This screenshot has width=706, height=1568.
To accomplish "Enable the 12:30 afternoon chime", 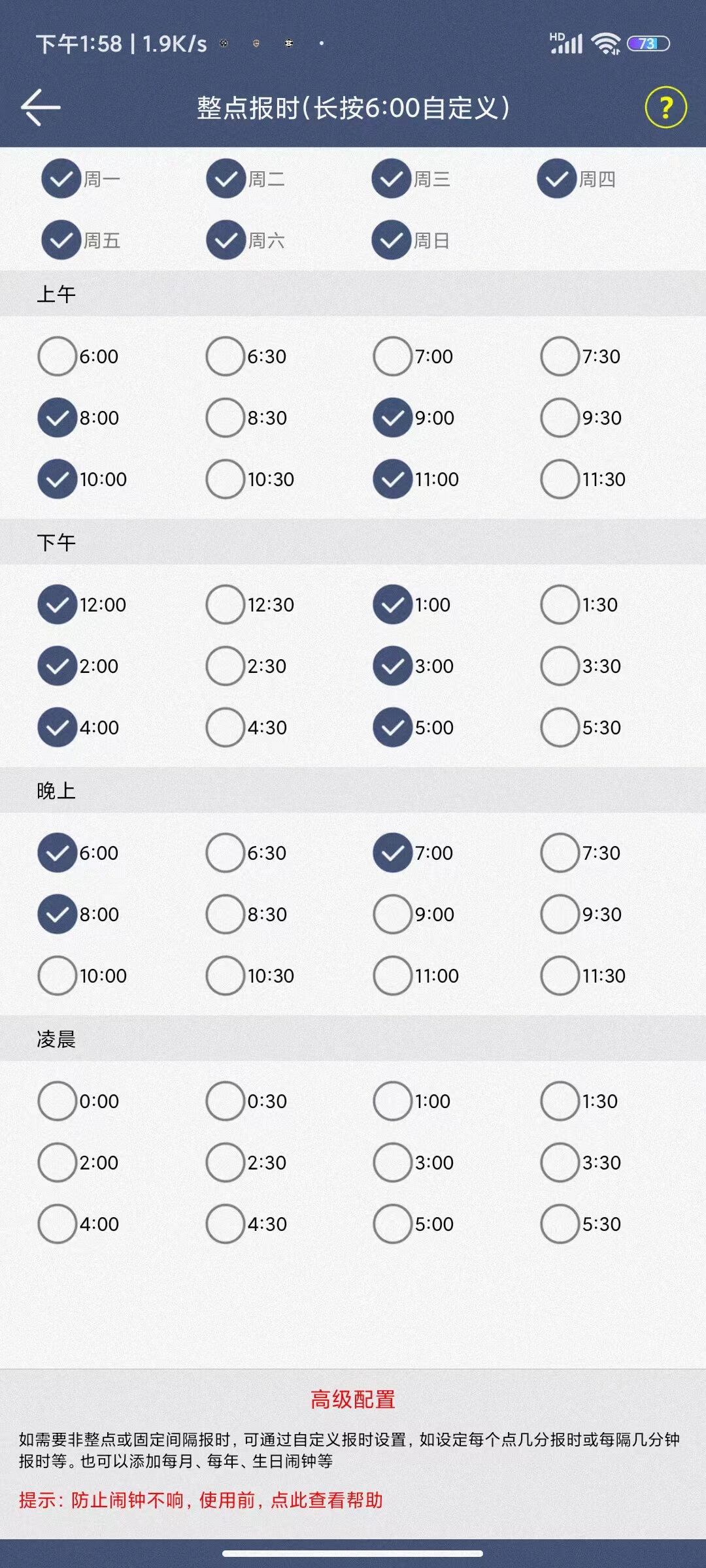I will click(x=225, y=604).
